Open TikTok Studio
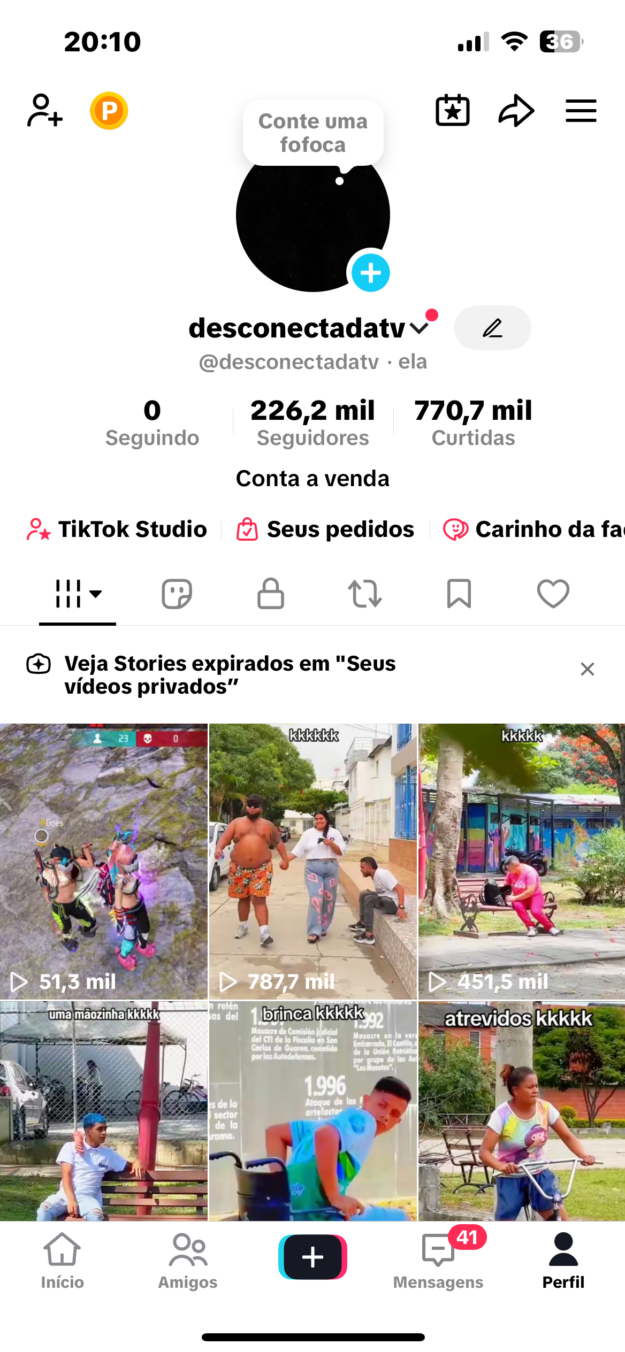Viewport: 625px width, 1352px height. pos(117,529)
